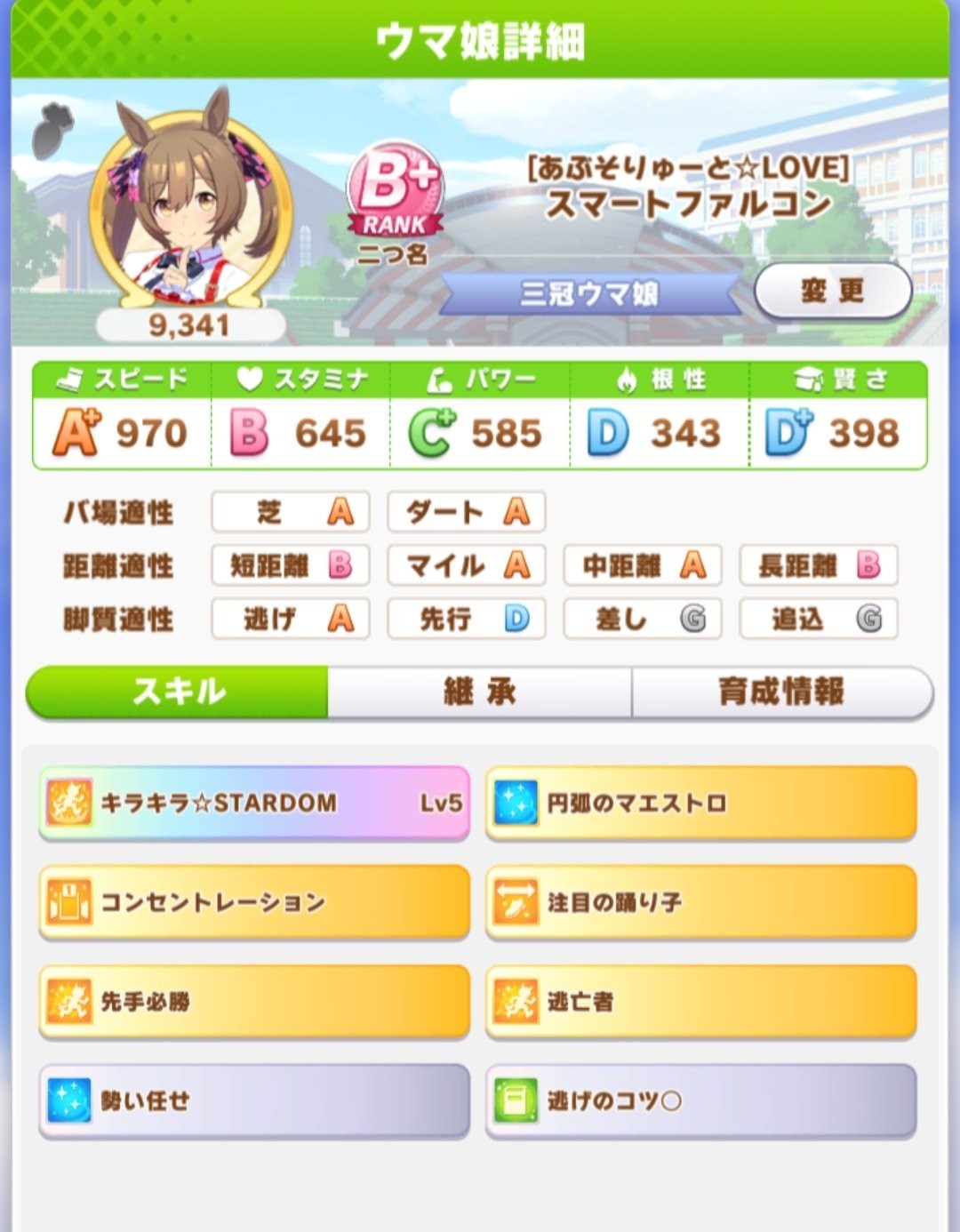
Task: View the 円弧のマエストロ skill
Action: click(700, 804)
